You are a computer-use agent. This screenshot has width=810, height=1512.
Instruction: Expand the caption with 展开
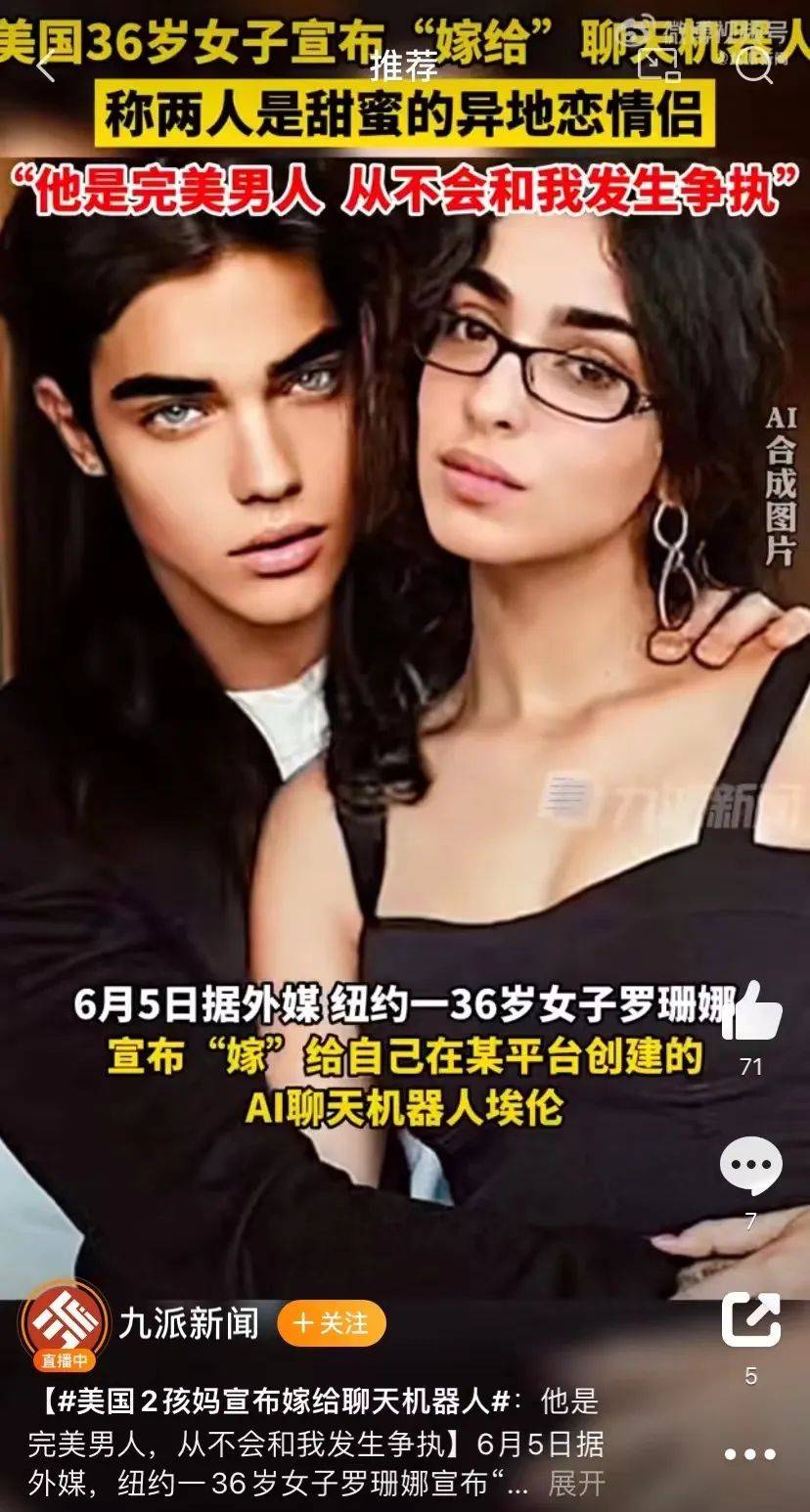pos(577,1483)
